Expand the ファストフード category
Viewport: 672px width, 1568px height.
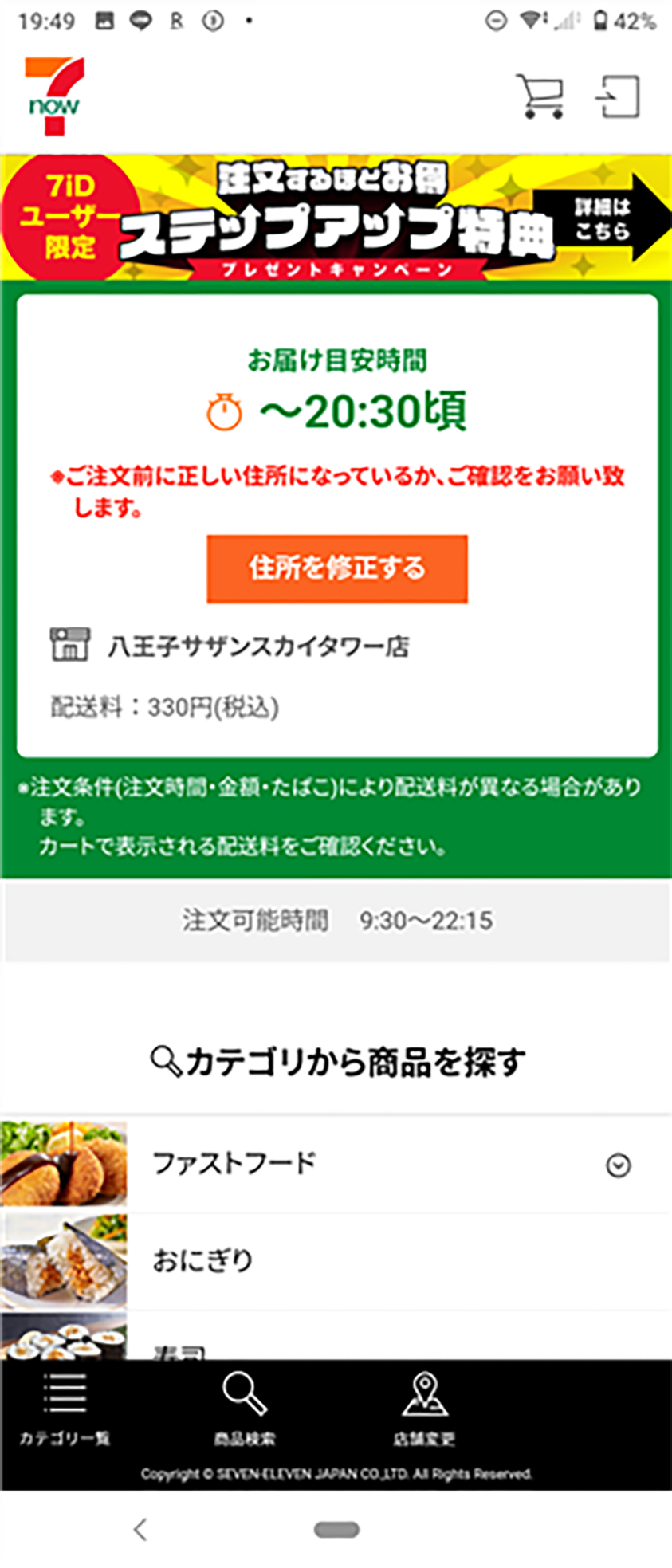point(618,1165)
